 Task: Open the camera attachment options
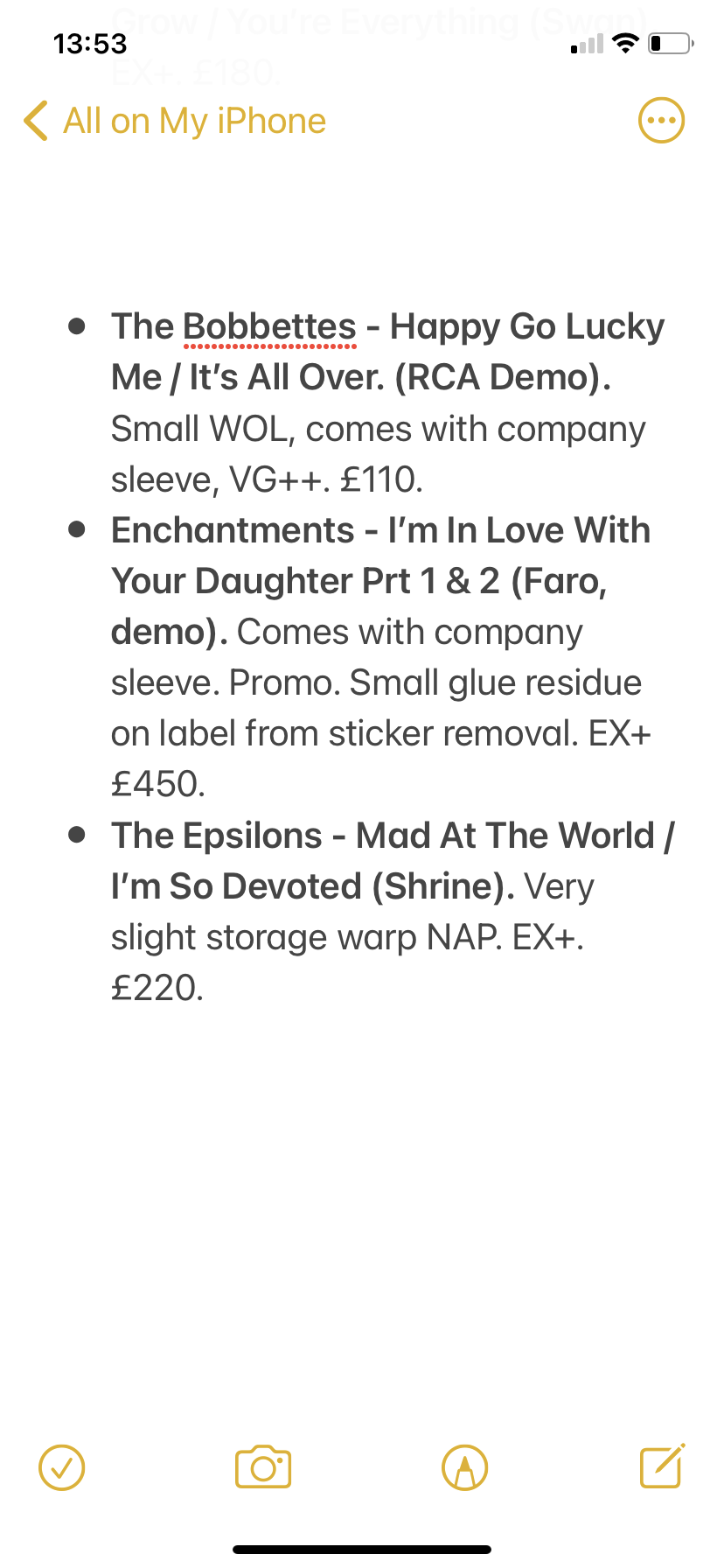263,1467
